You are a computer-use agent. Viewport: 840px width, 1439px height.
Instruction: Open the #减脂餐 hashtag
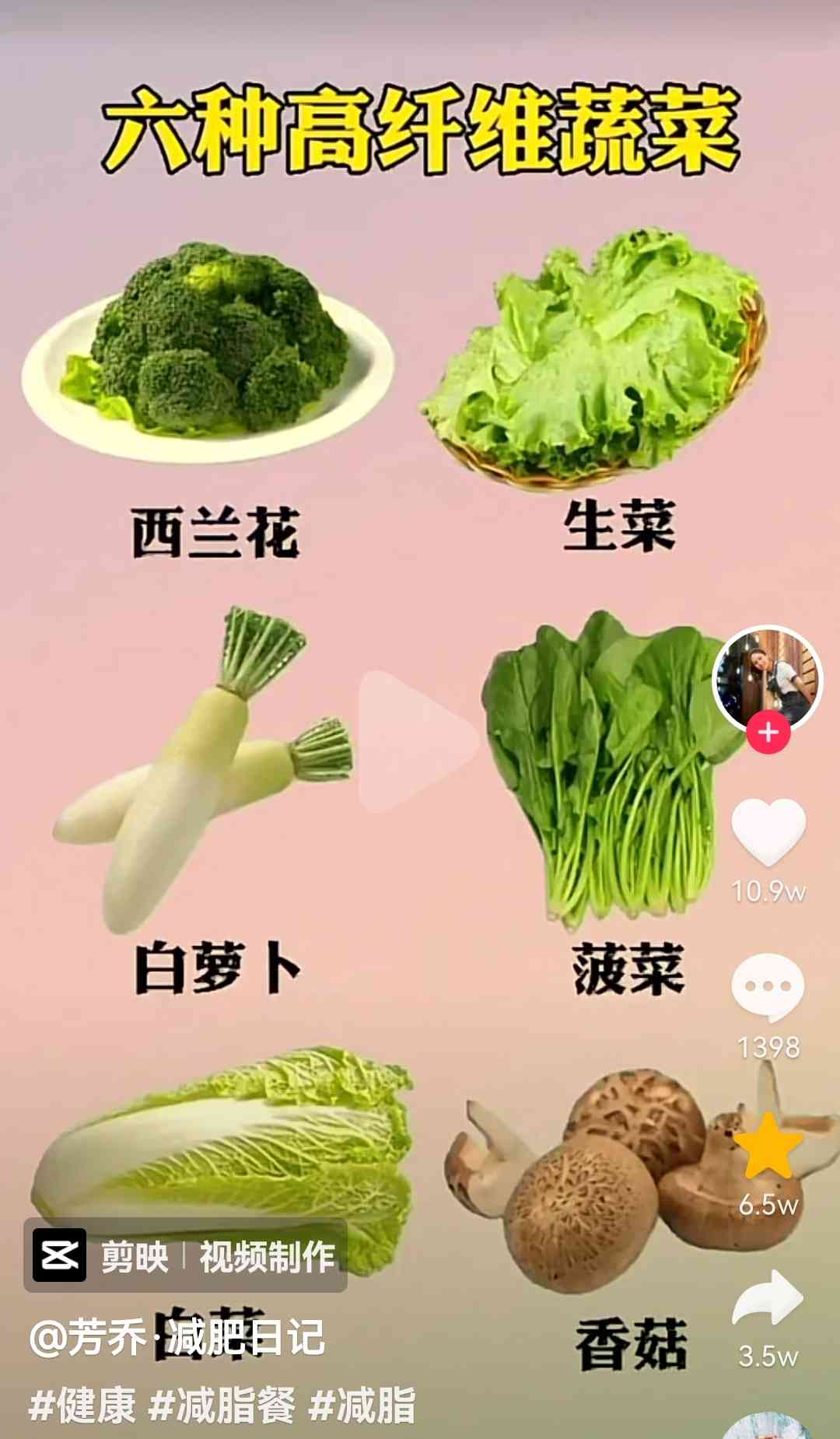222,1405
